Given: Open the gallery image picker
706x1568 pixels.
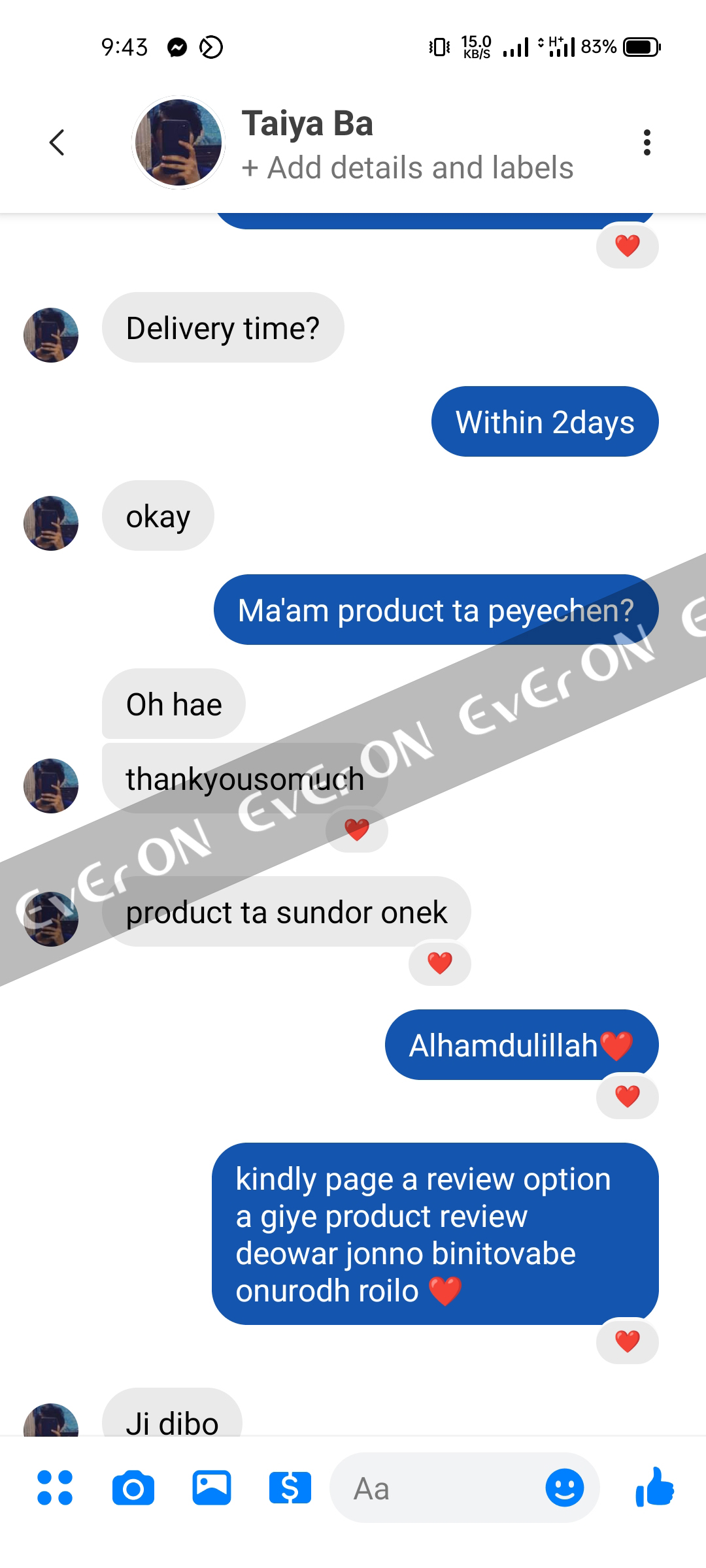Looking at the screenshot, I should 212,1488.
